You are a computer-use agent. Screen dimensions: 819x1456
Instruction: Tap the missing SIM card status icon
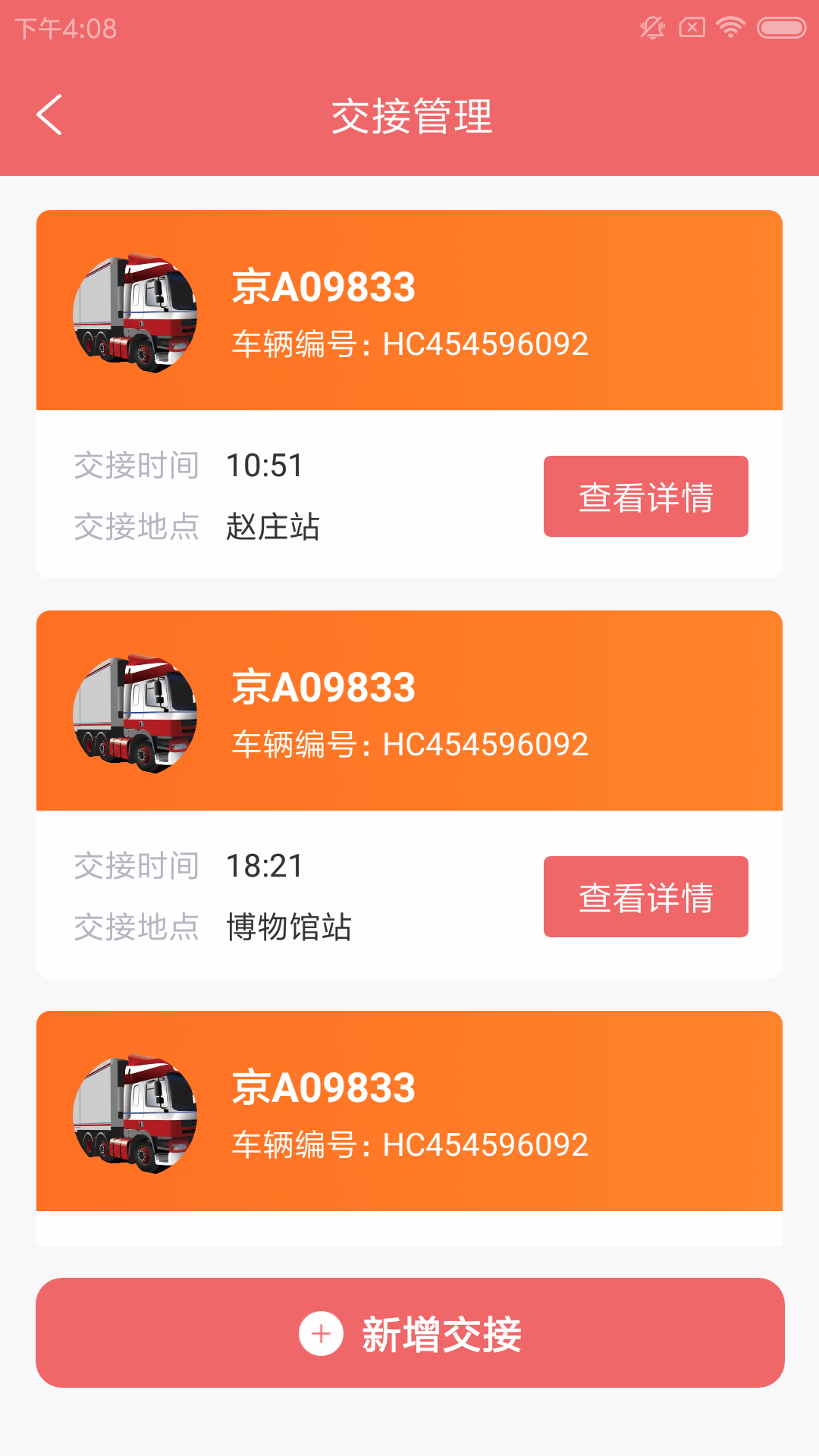pos(691,27)
